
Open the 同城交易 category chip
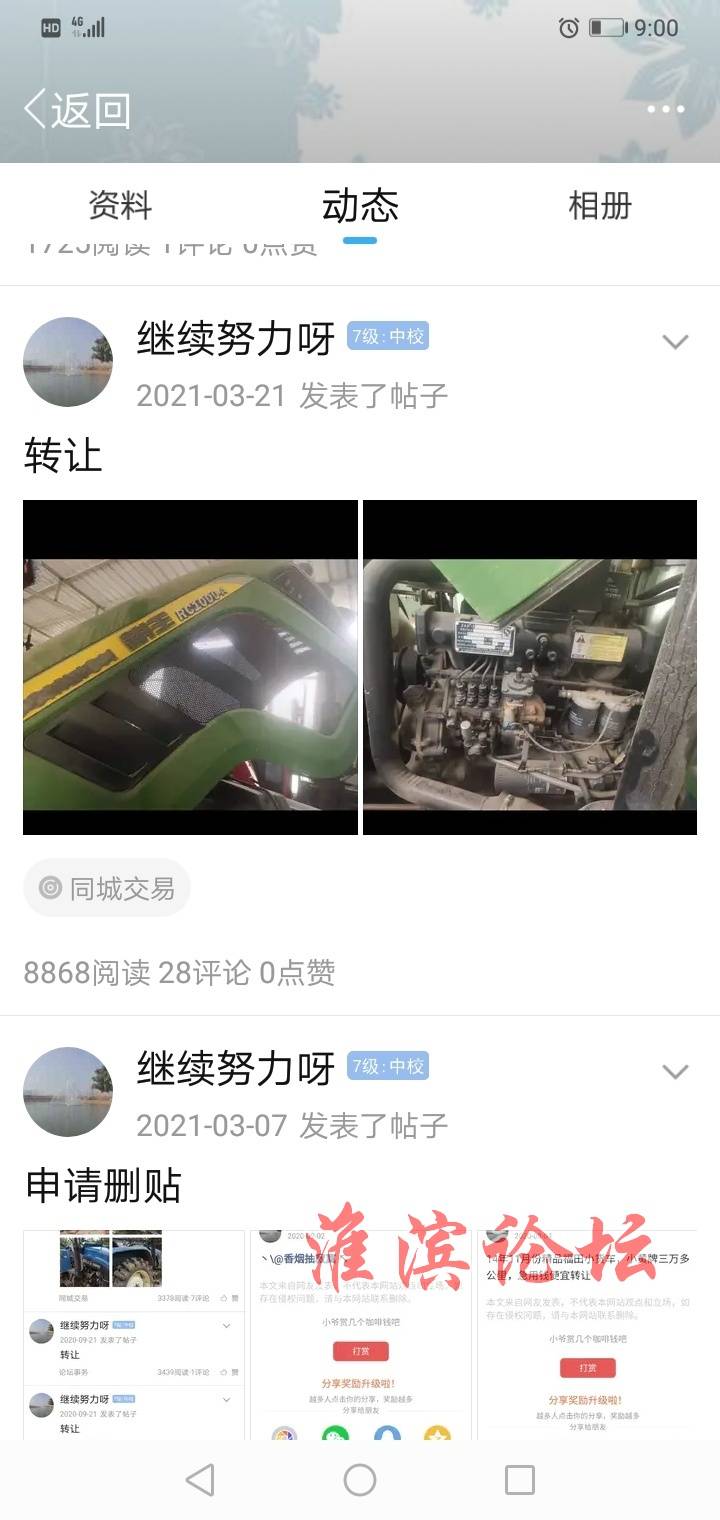tap(107, 888)
